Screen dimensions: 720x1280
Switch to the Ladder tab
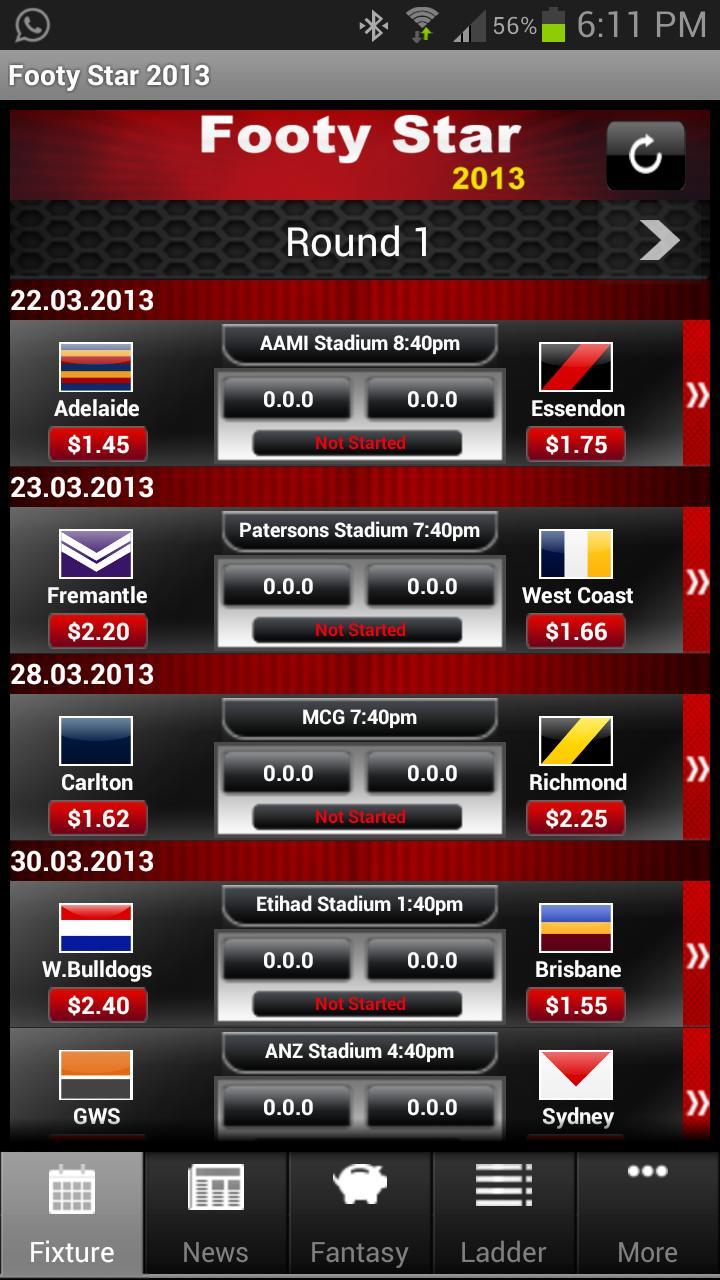[x=504, y=1213]
